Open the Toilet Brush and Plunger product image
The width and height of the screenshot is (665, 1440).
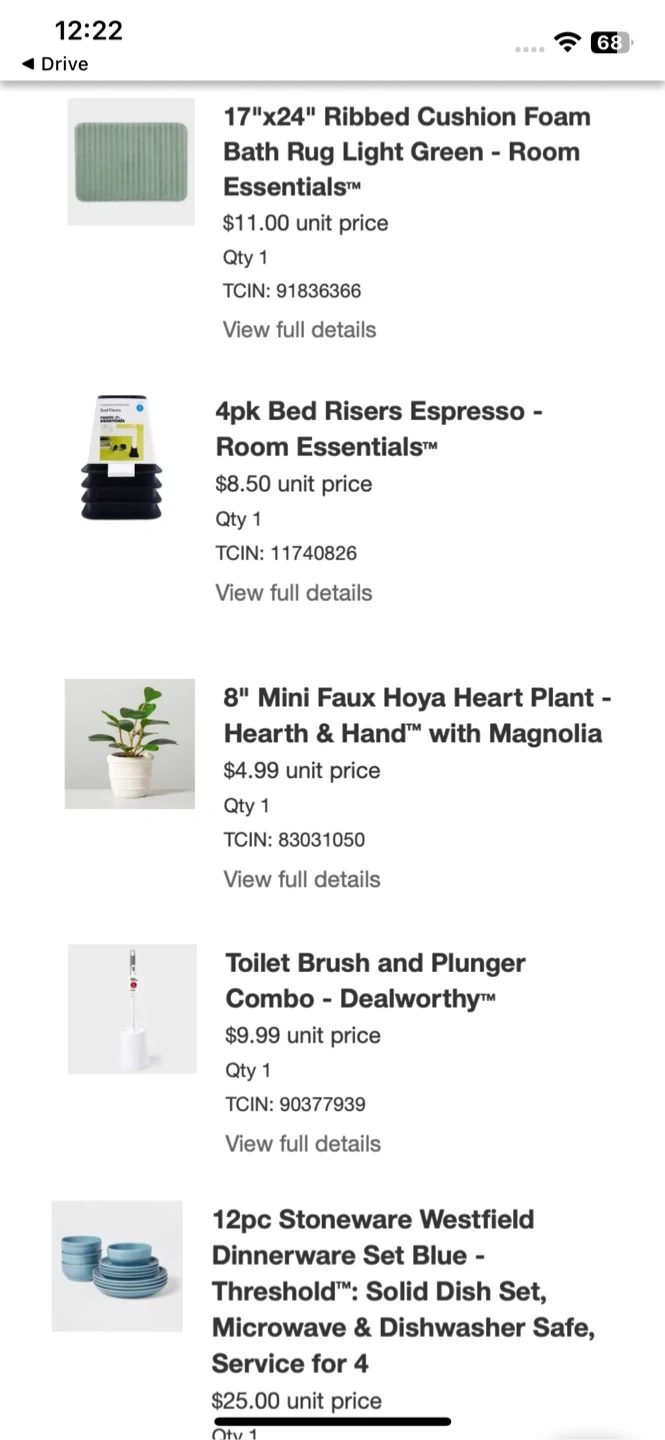pyautogui.click(x=132, y=1009)
